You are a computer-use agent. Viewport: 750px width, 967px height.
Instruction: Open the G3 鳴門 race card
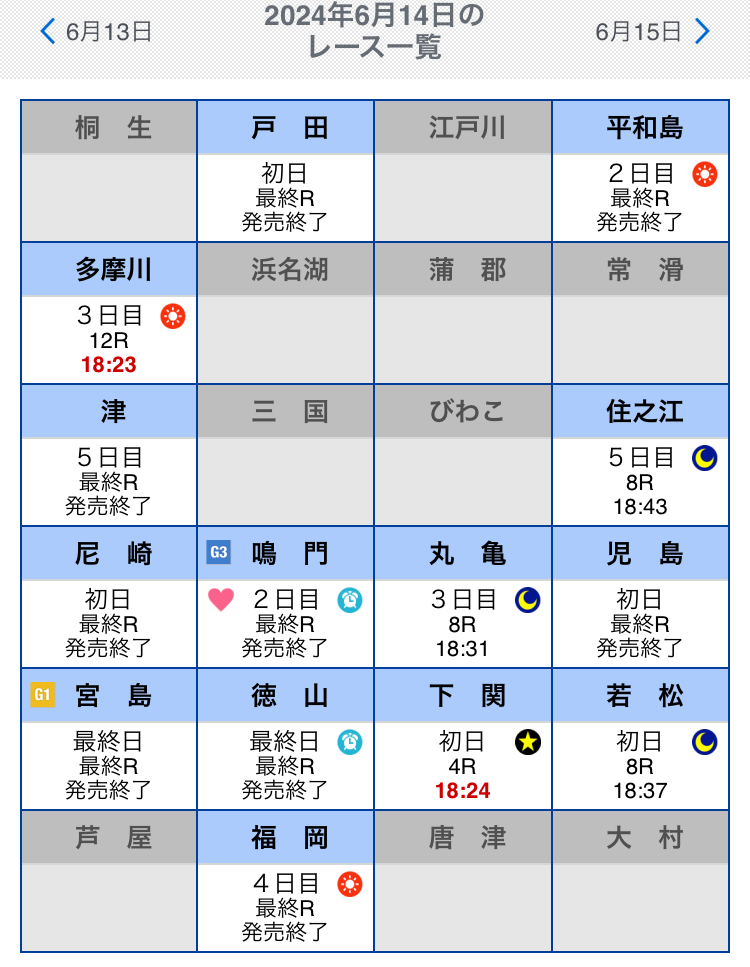click(286, 623)
